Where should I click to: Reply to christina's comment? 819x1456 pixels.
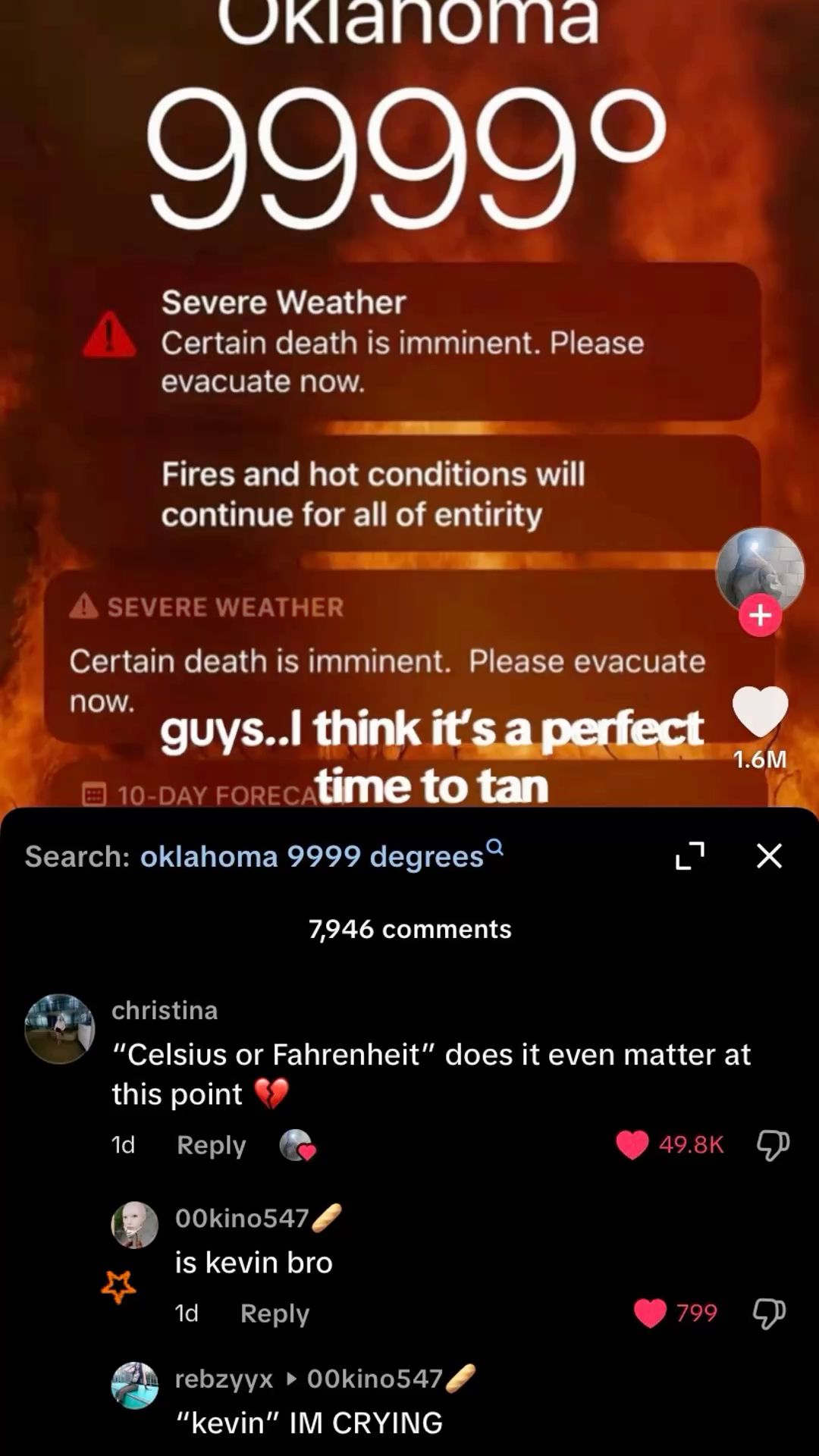(x=211, y=1144)
